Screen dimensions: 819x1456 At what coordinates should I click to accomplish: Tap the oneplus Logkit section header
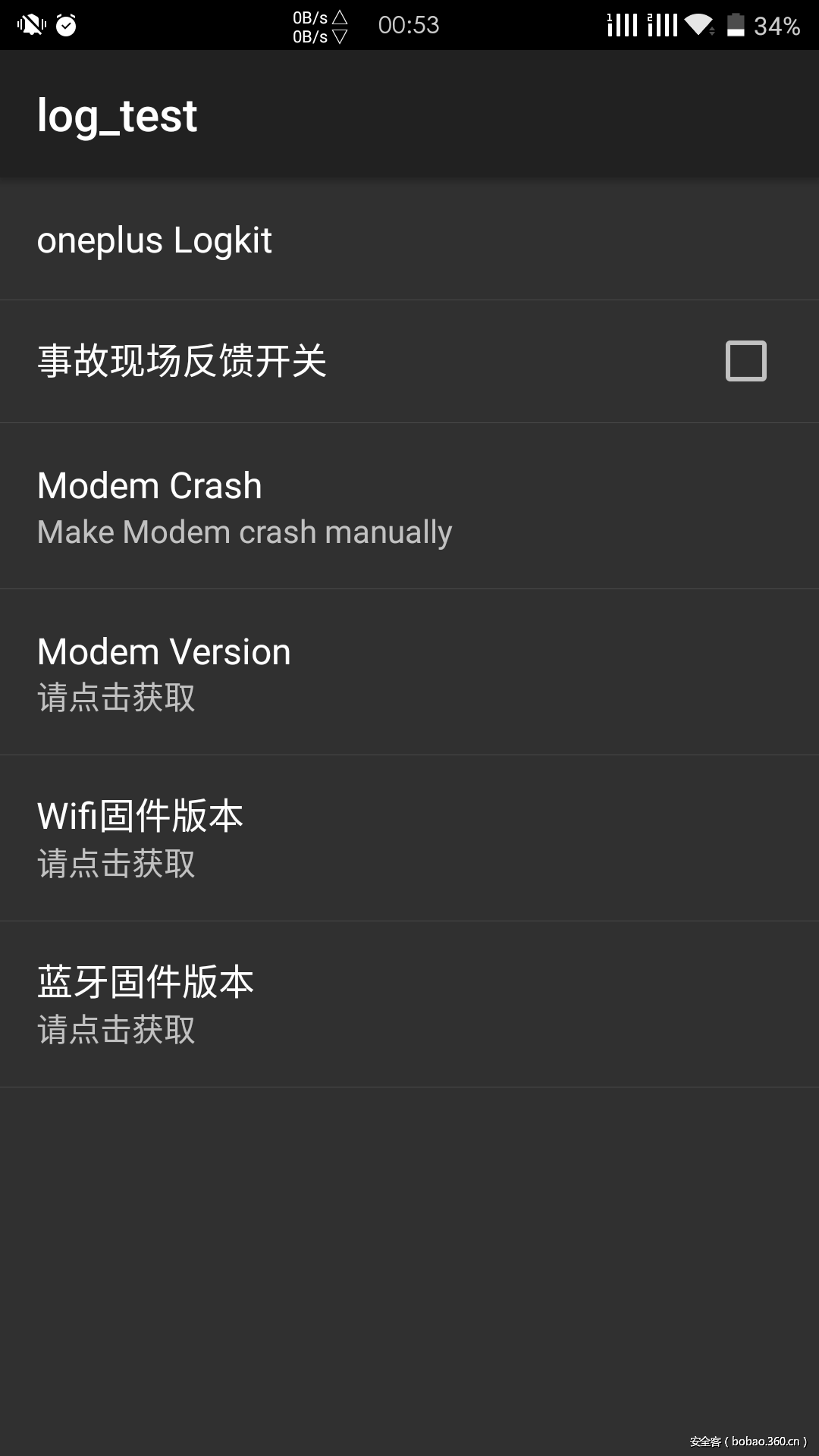[x=155, y=240]
